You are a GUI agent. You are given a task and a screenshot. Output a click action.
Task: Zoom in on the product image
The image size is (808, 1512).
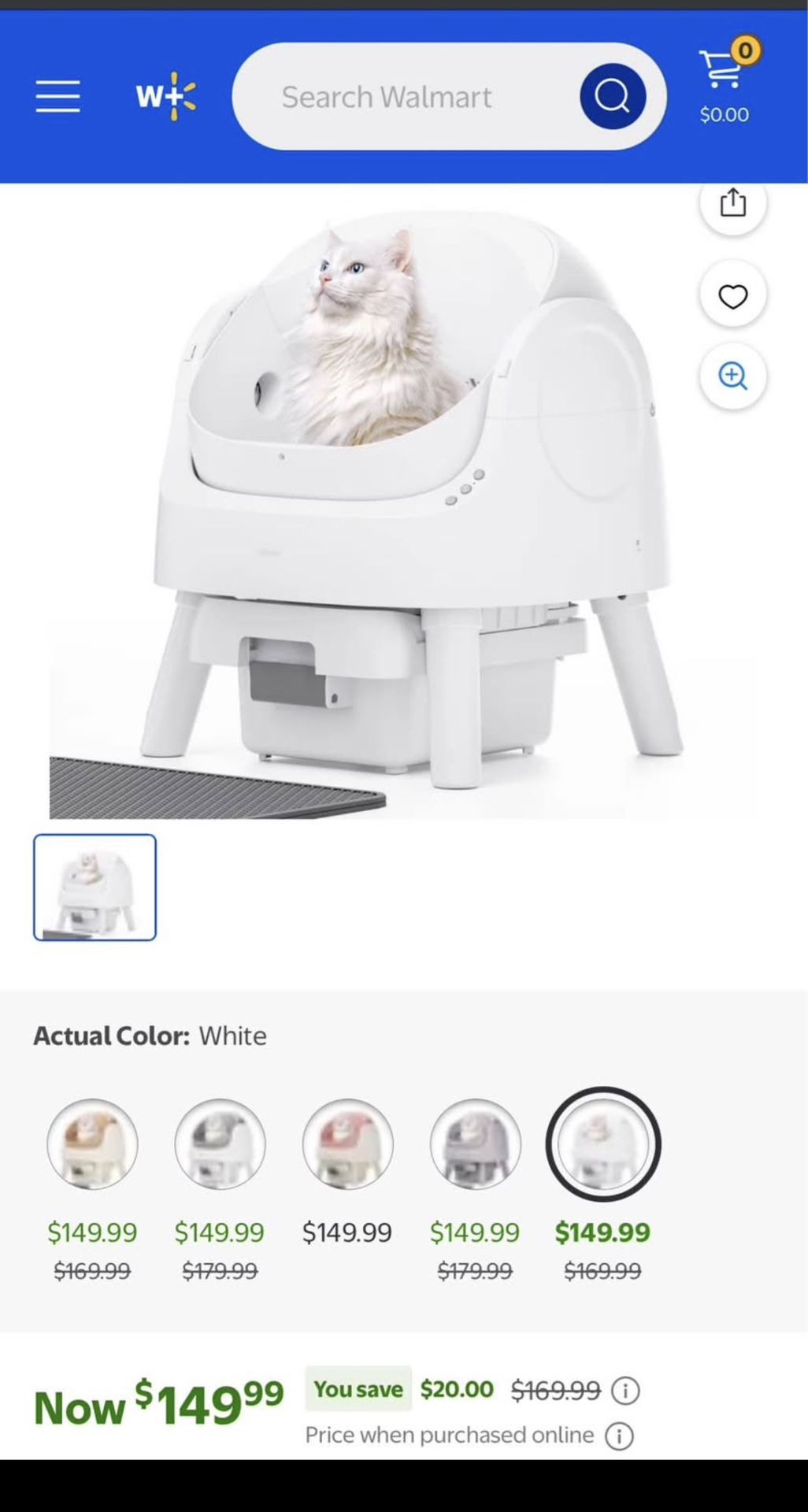point(732,376)
